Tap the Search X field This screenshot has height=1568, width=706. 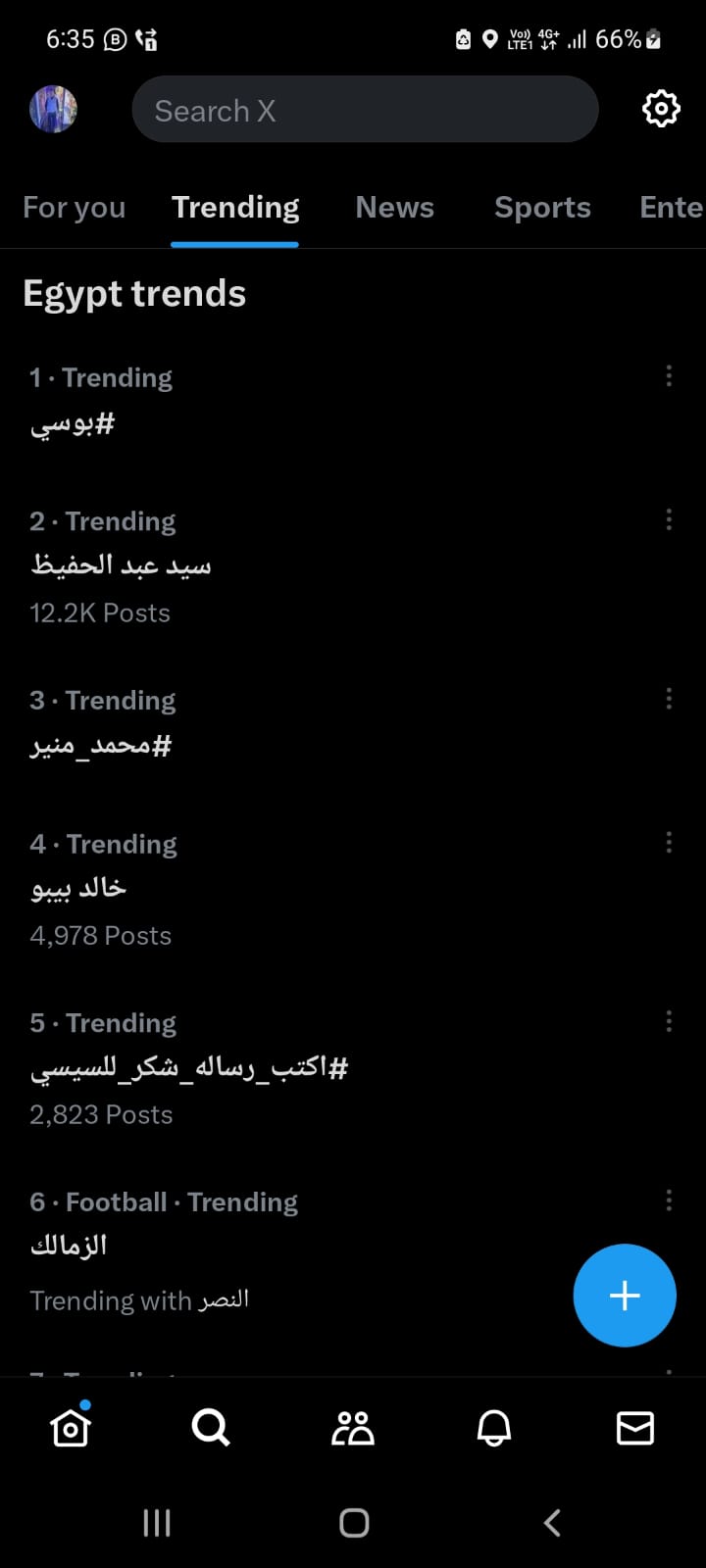[365, 110]
